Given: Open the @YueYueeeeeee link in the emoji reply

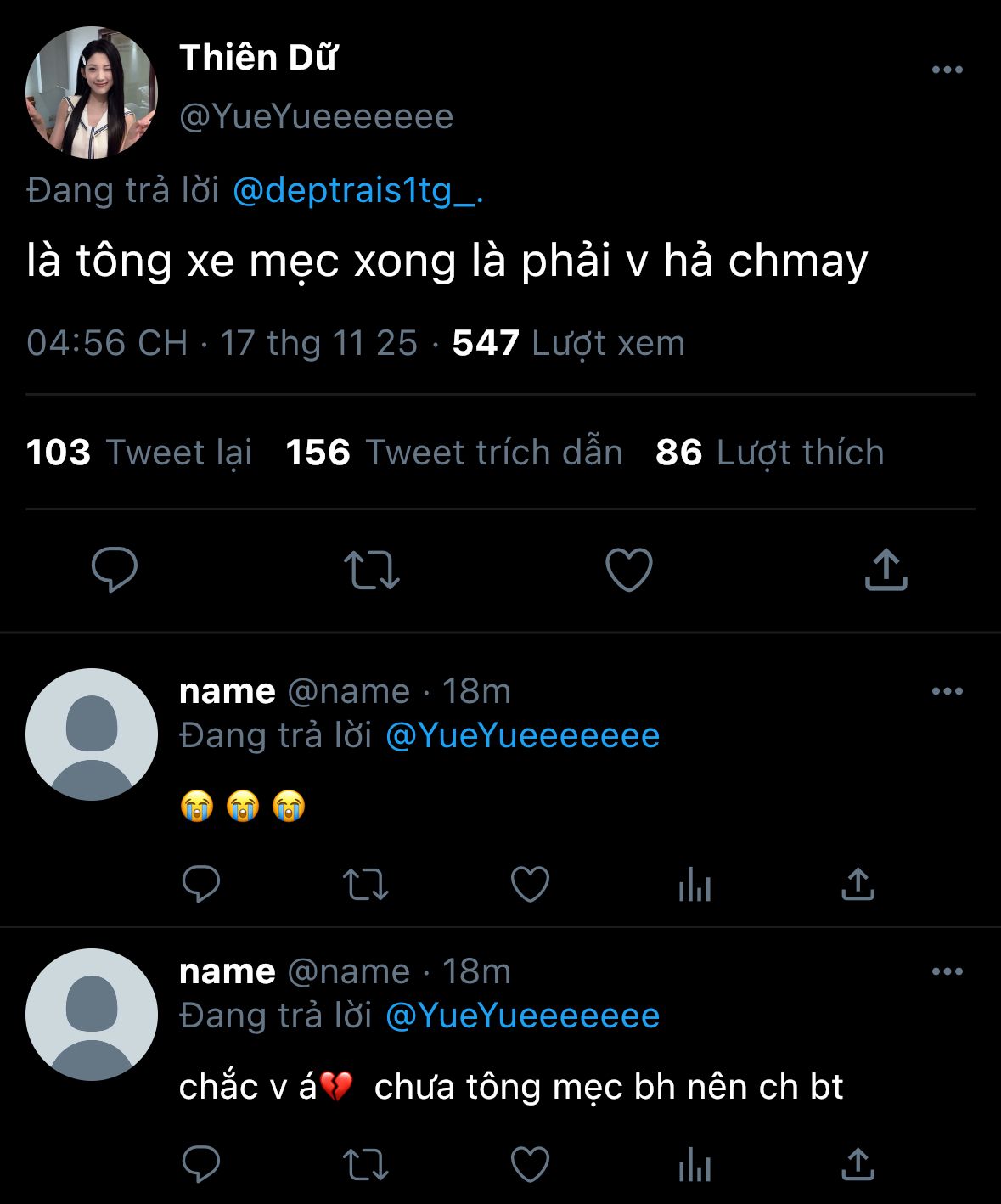Looking at the screenshot, I should click(522, 735).
